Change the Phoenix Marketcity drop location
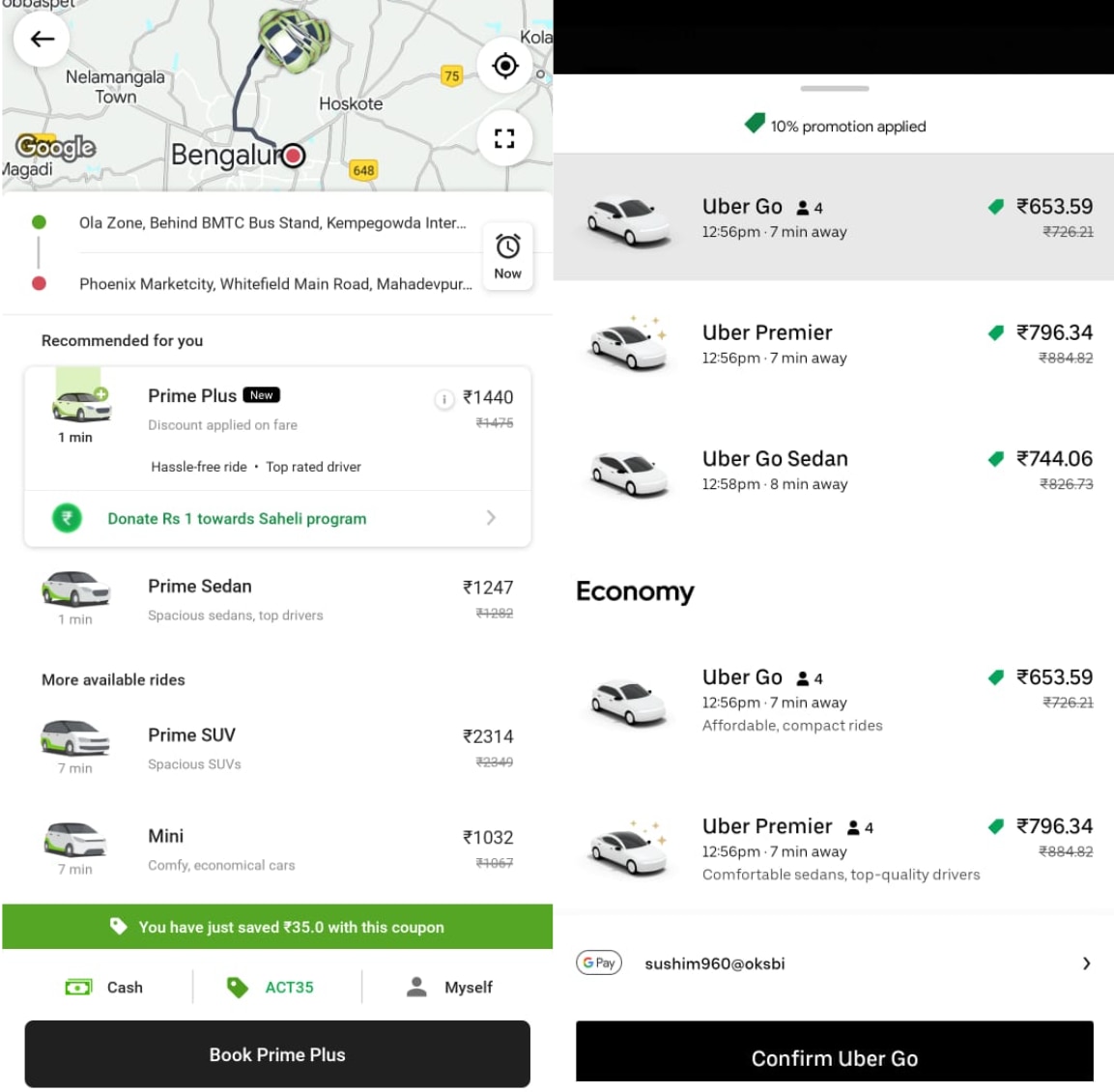 tap(275, 284)
